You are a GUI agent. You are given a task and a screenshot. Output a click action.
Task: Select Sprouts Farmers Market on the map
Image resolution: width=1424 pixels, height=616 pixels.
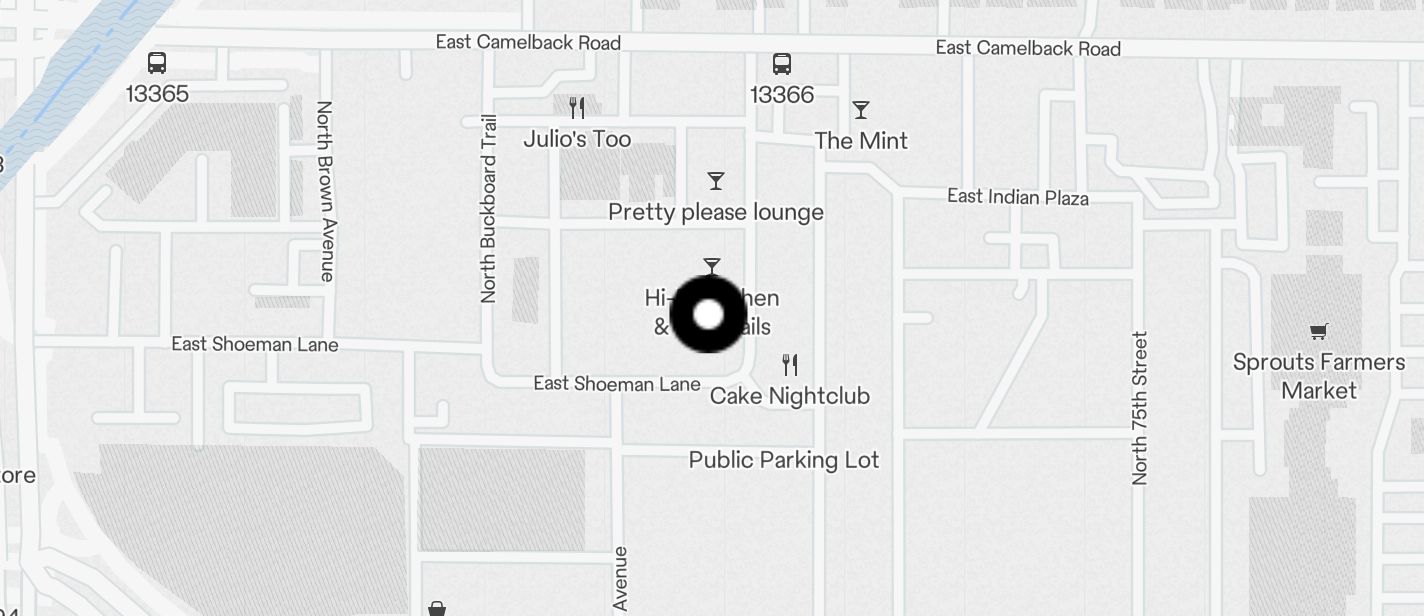point(1319,332)
